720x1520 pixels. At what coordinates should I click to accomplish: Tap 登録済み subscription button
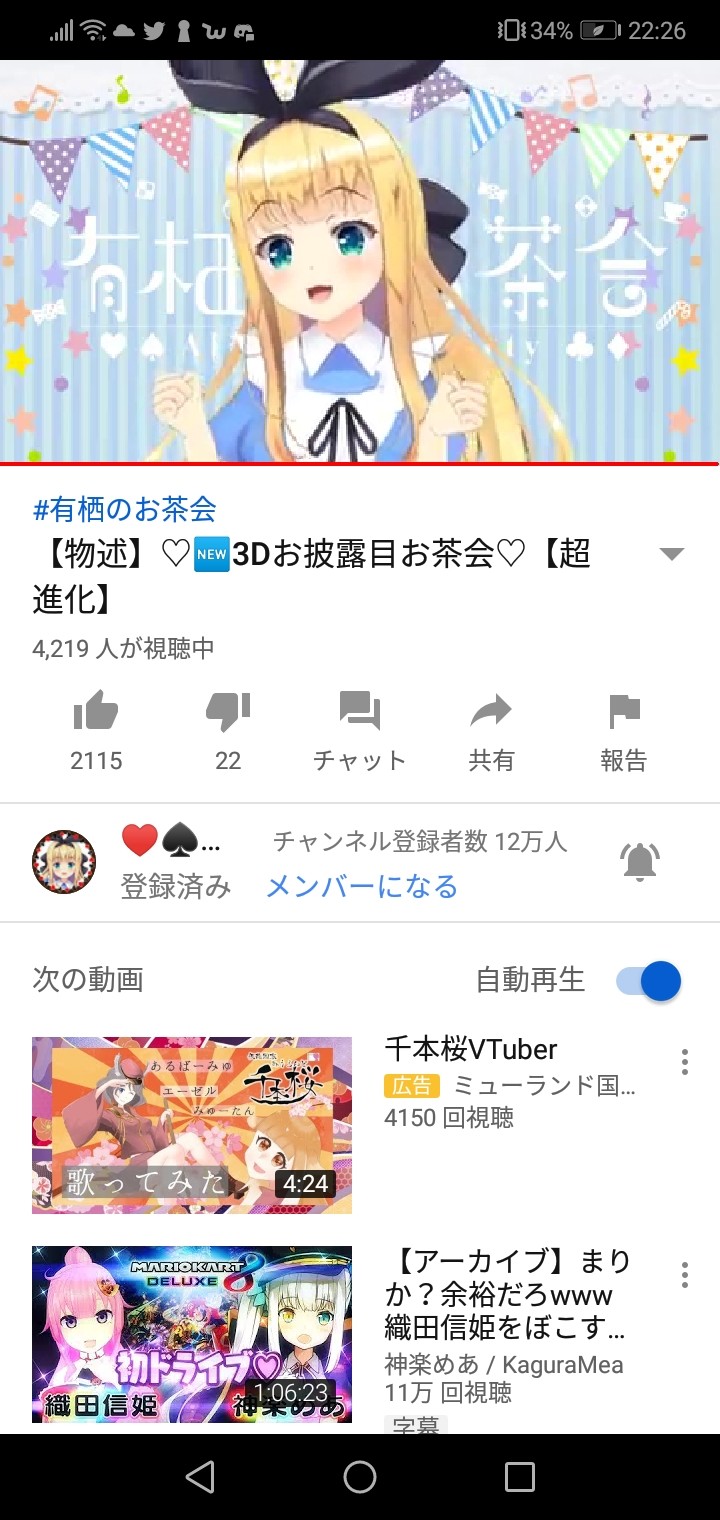[176, 887]
